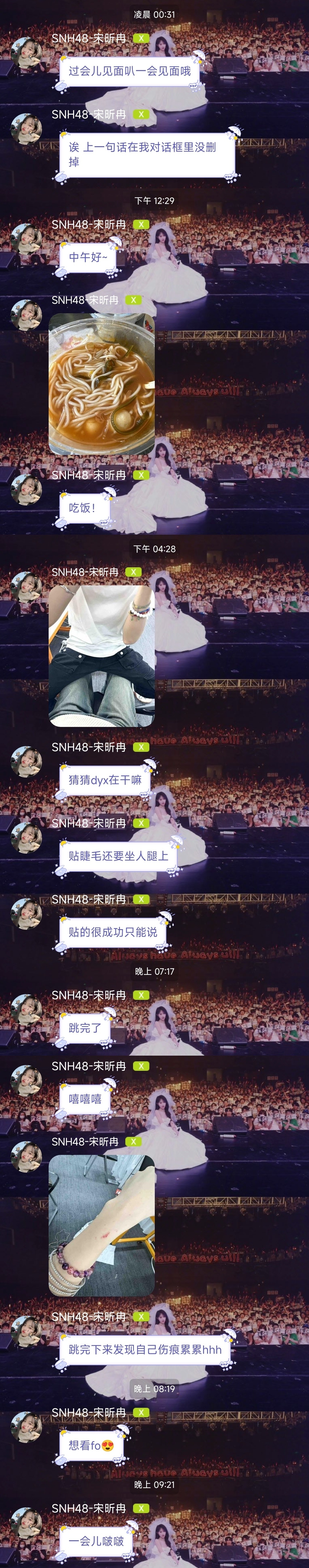Screen dimensions: 309x1568
Task: Open sender's avatar beside 中午好~ message
Action: click(x=26, y=239)
